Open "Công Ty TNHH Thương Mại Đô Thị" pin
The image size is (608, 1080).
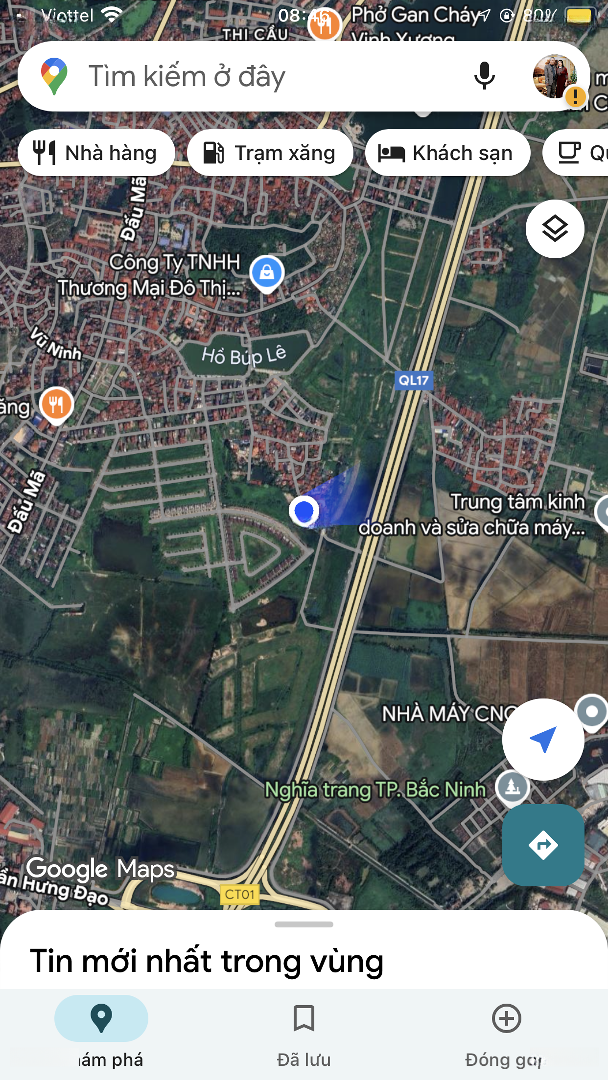(x=266, y=272)
